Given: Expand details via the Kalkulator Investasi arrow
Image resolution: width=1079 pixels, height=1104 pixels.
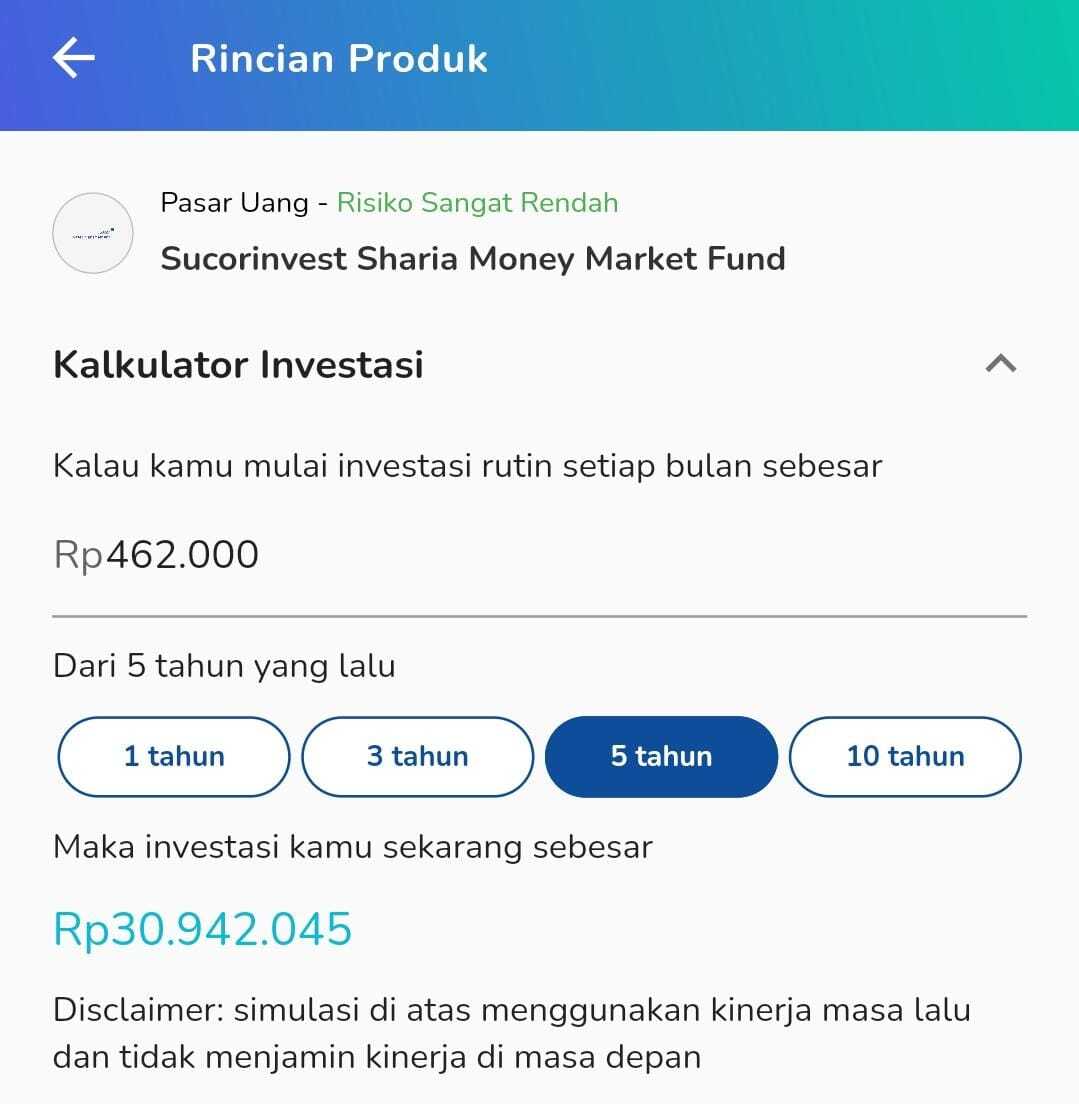Looking at the screenshot, I should pyautogui.click(x=1002, y=365).
